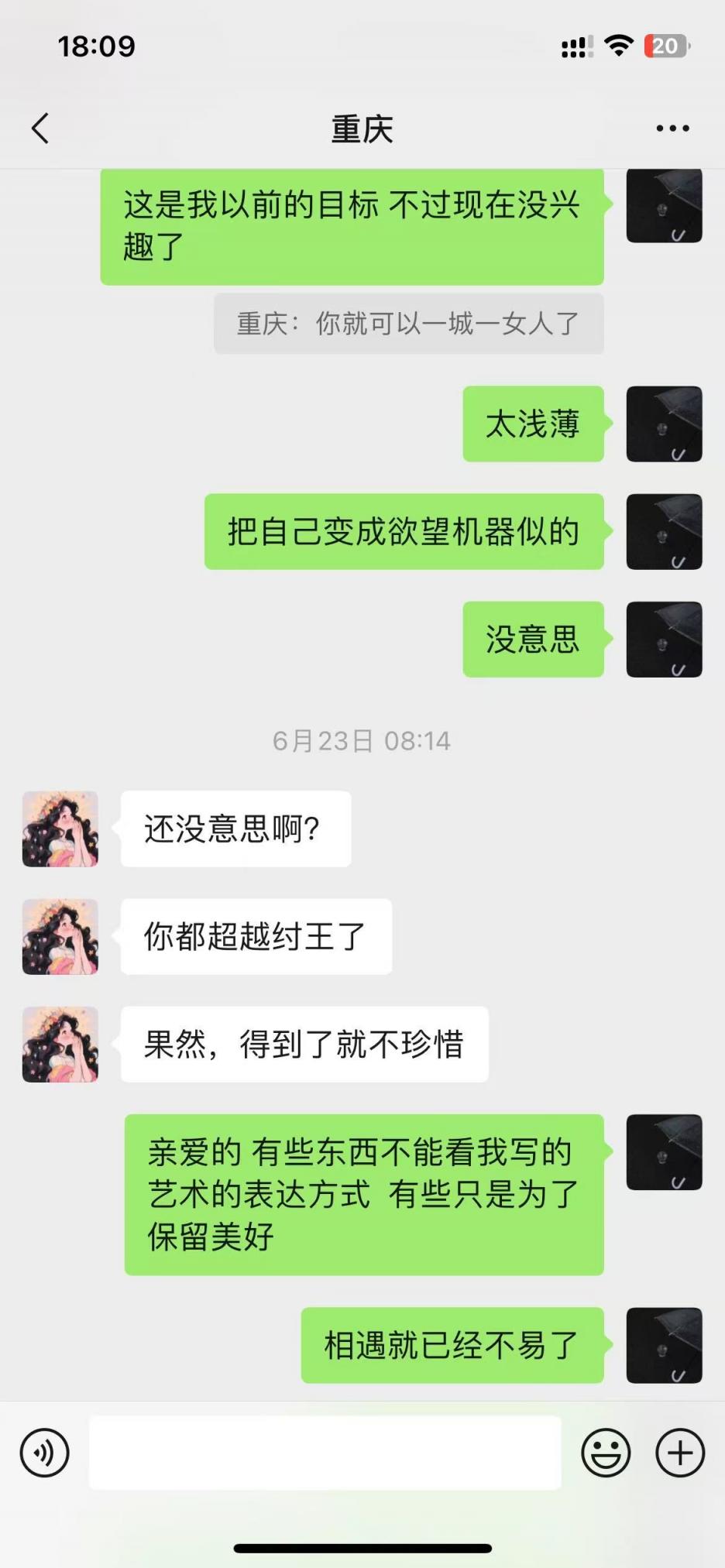Switch to voice message input
Viewport: 725px width, 1568px height.
(x=45, y=1453)
